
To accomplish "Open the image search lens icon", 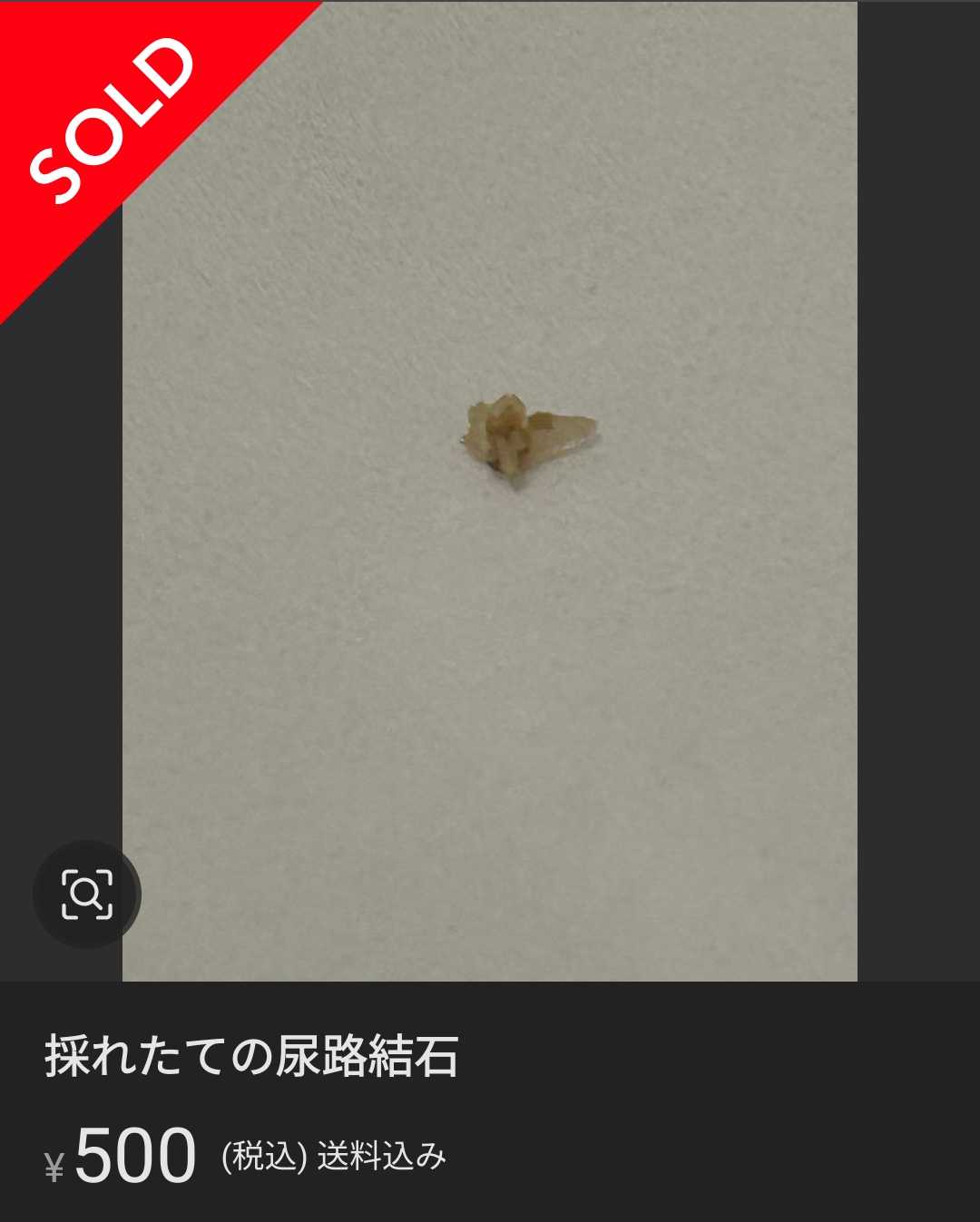I will point(86,895).
